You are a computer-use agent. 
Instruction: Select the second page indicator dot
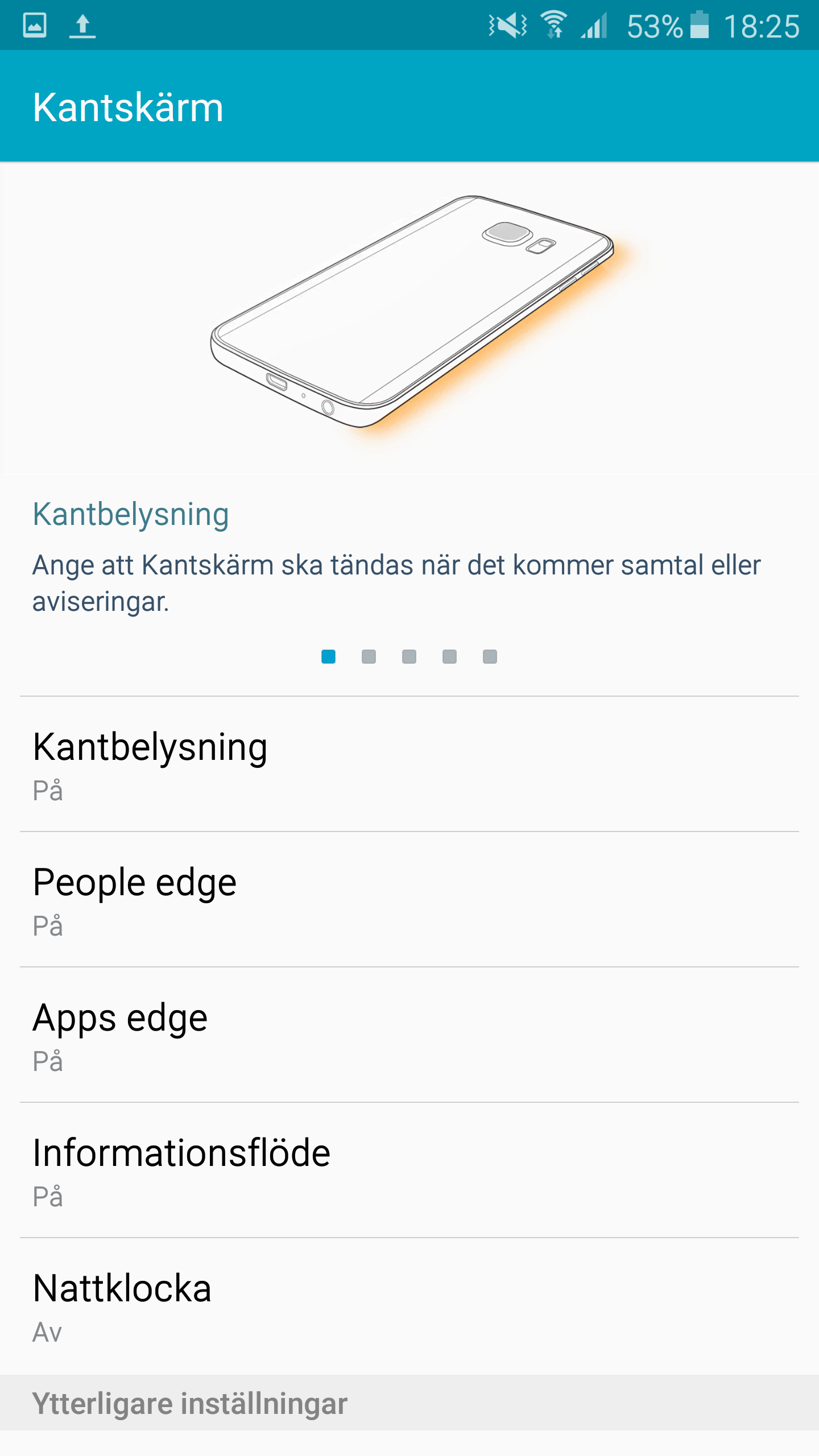point(369,657)
